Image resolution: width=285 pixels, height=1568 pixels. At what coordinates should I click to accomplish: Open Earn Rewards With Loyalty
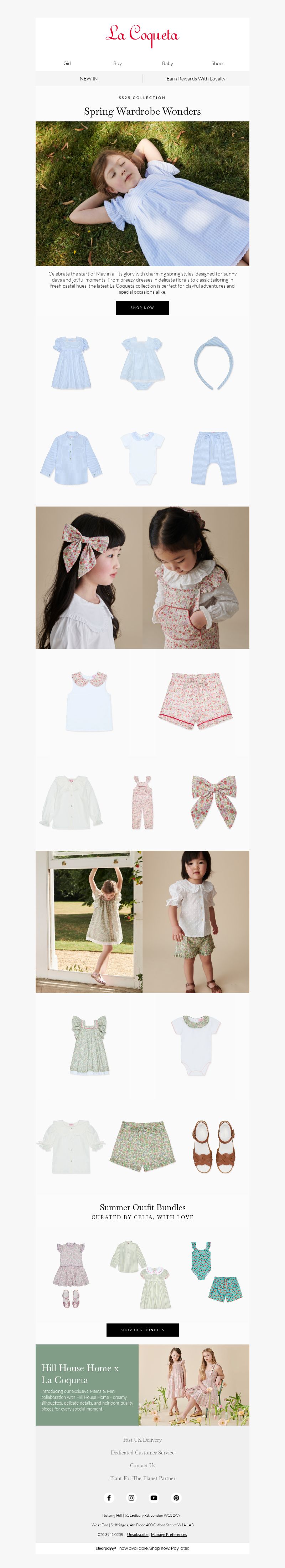(196, 79)
